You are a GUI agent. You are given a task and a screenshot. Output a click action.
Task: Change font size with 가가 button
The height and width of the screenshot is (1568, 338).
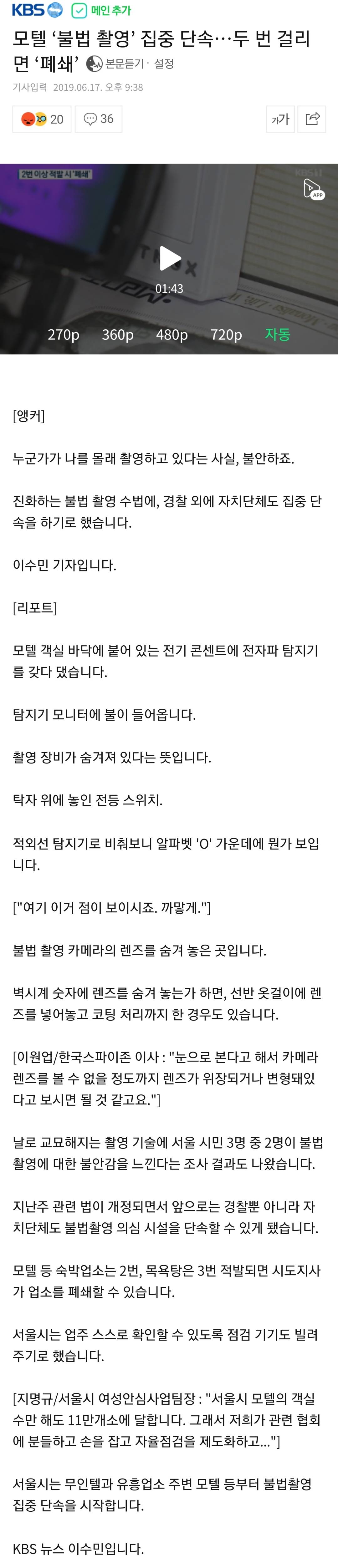[x=280, y=119]
